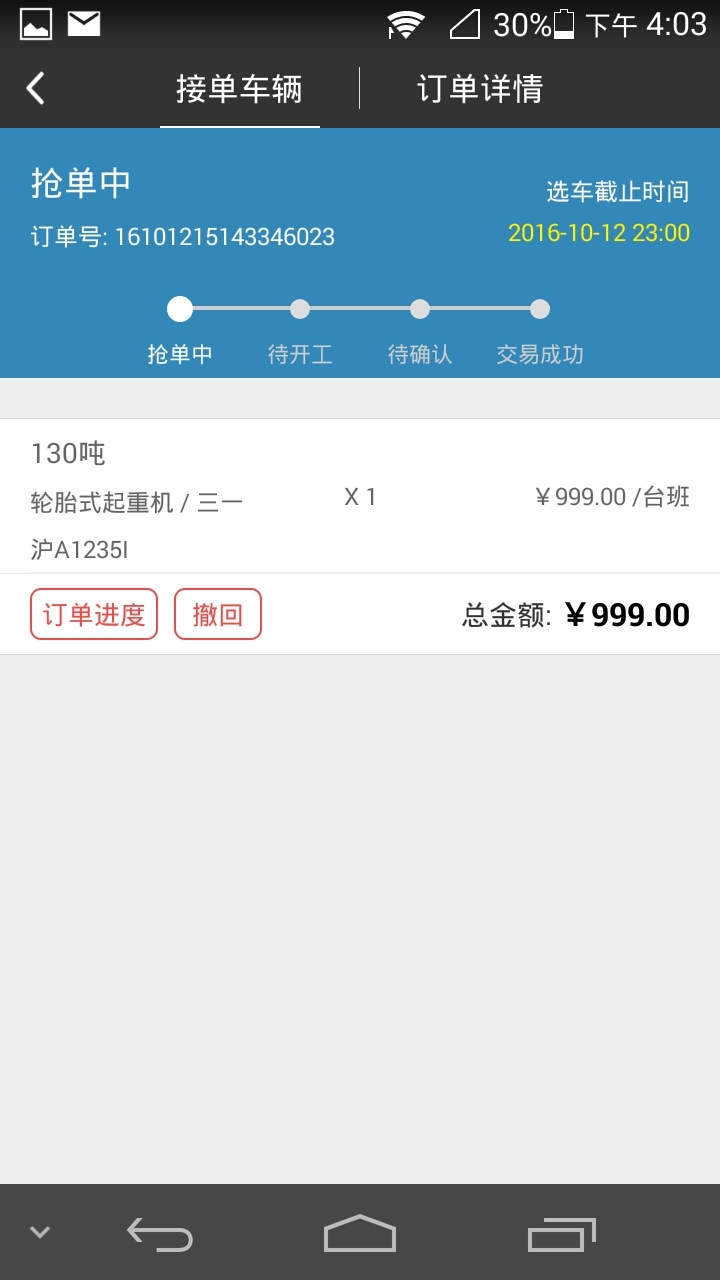
Task: Tap 撤回 to withdraw the order
Action: coord(218,614)
